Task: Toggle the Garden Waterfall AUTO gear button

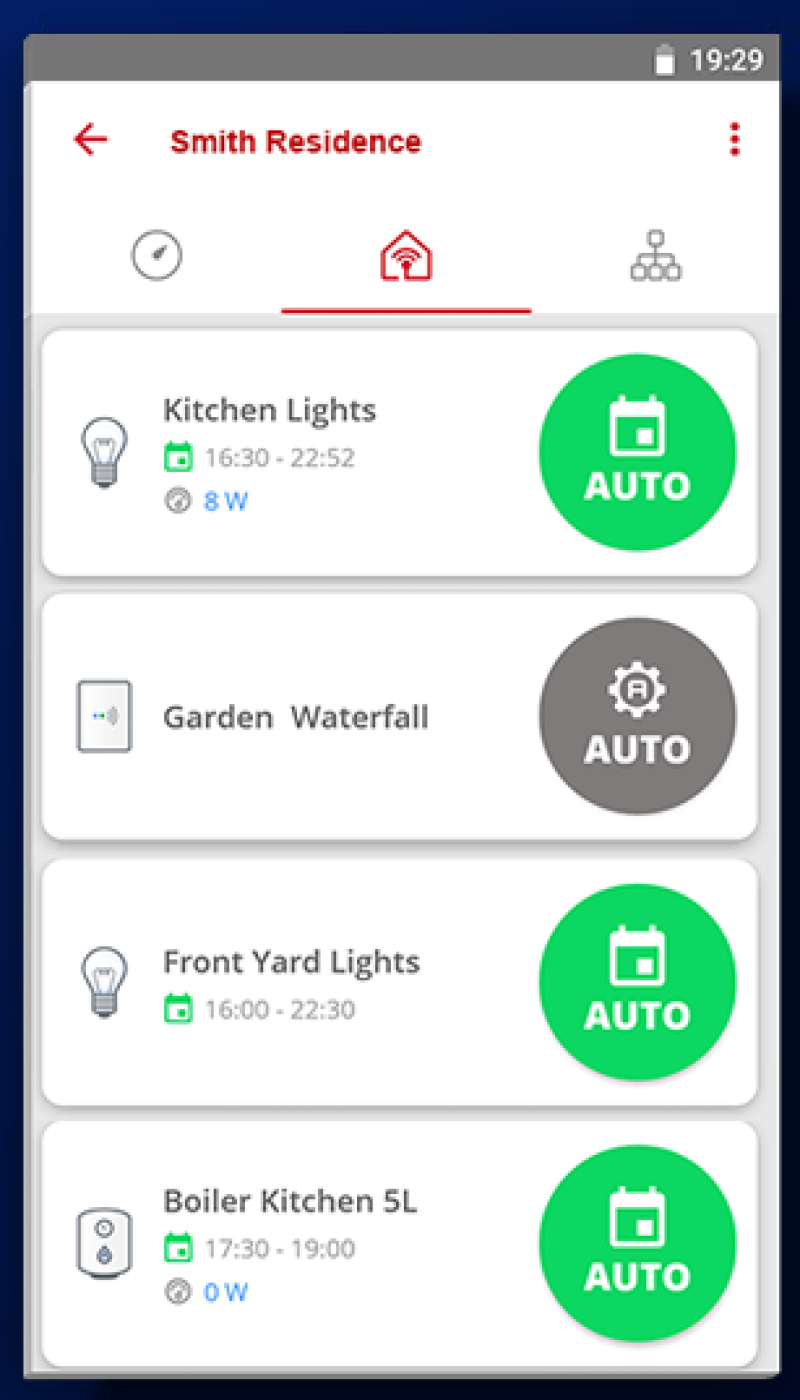Action: 638,714
